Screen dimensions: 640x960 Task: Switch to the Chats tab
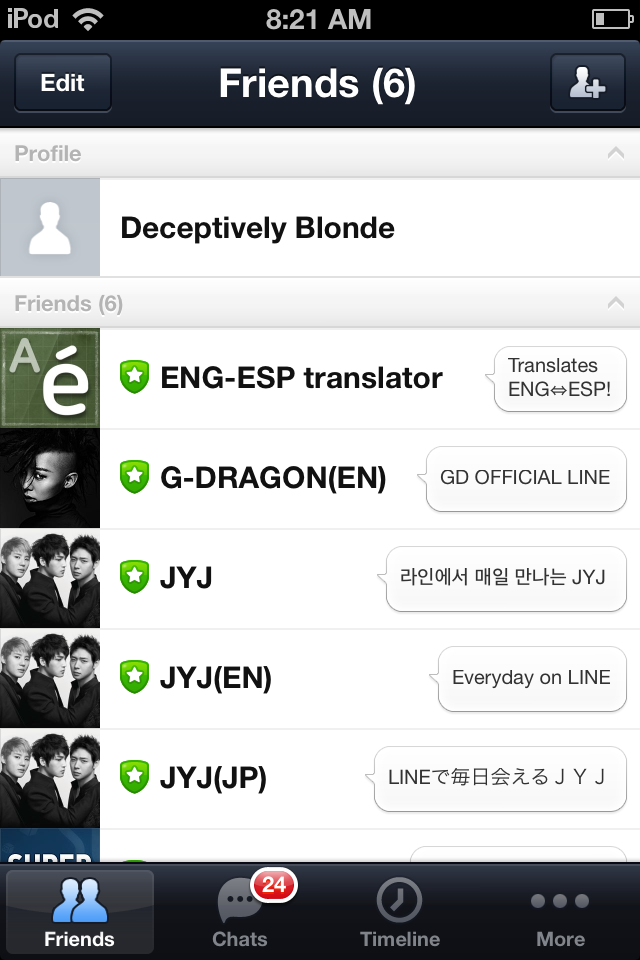[240, 912]
